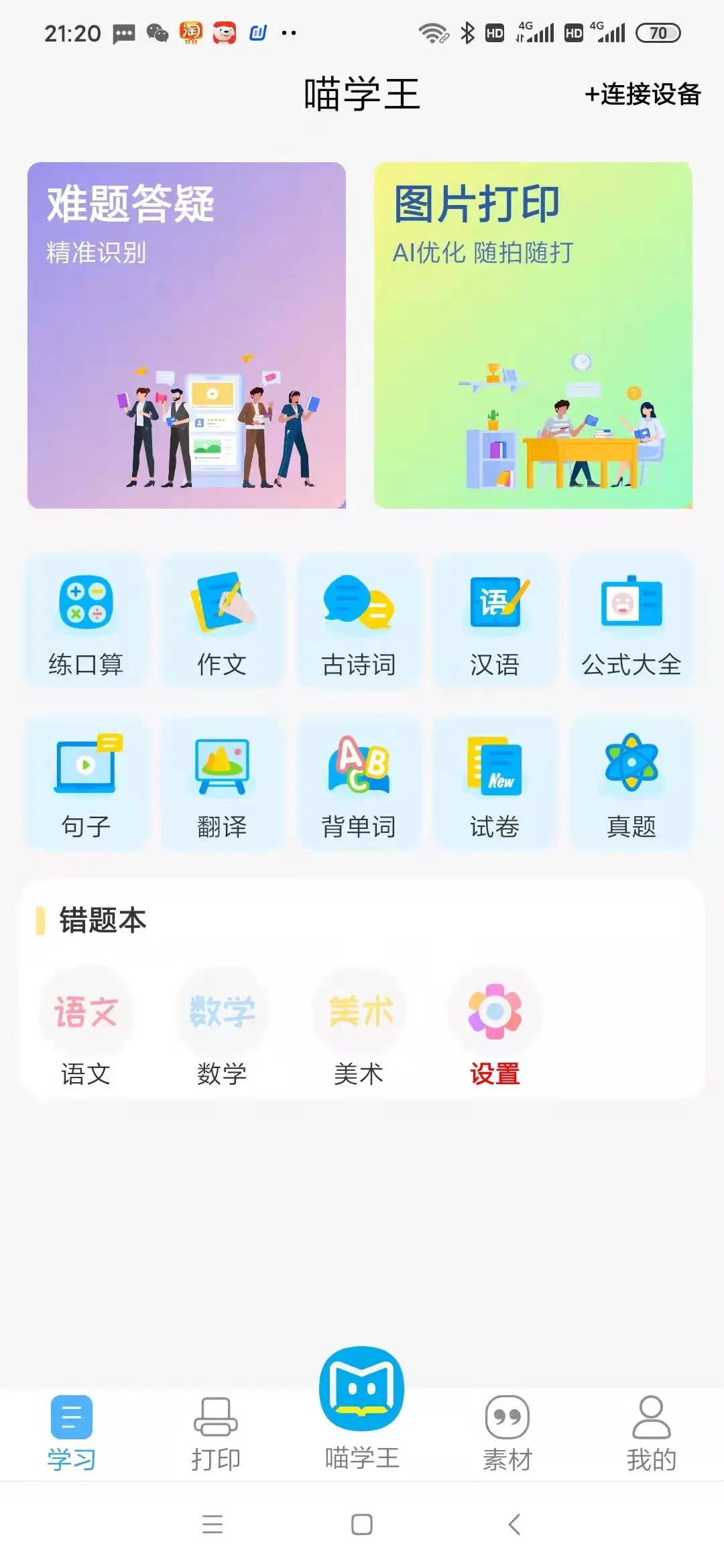724x1568 pixels.
Task: Open the 试卷 exam papers icon
Action: 495,784
